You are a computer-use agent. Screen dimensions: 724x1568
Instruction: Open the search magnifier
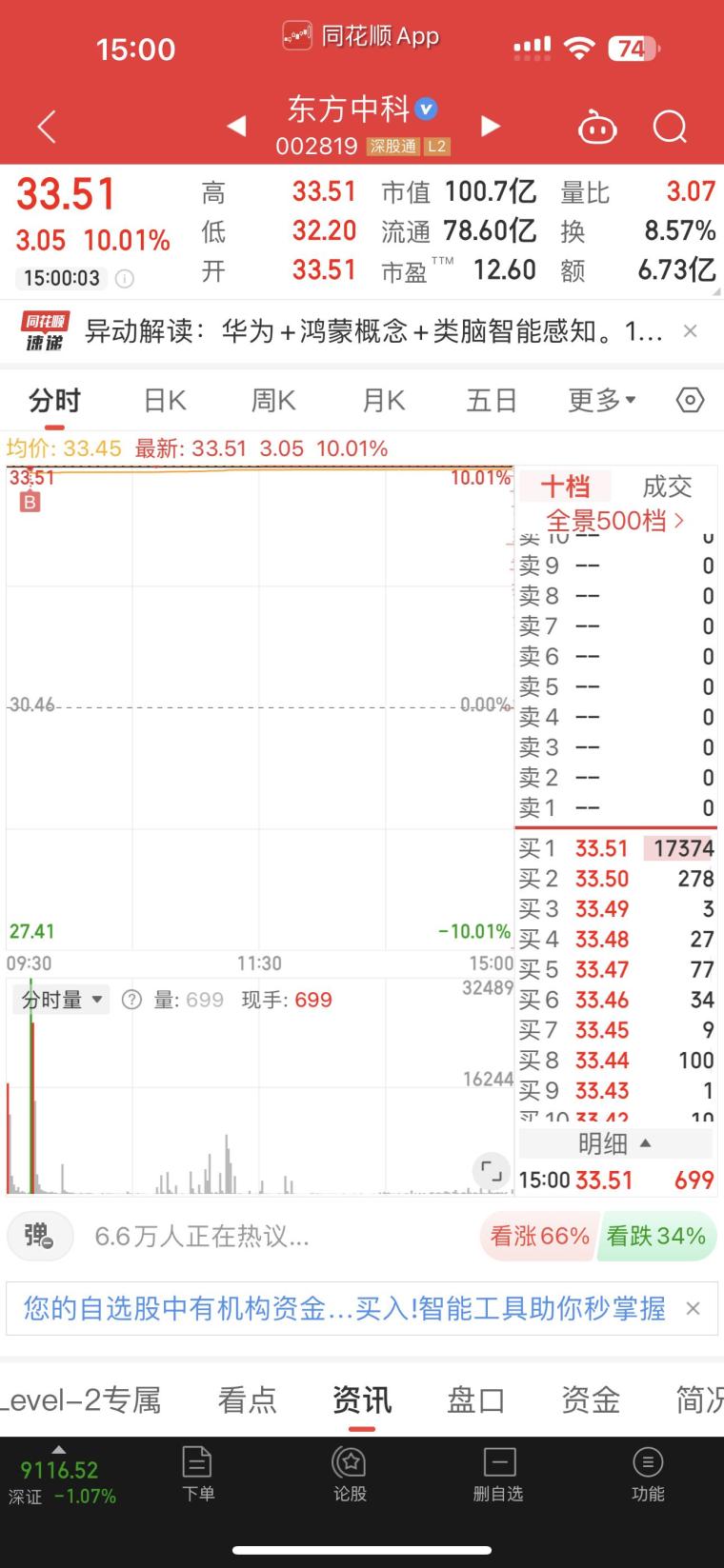click(x=670, y=127)
